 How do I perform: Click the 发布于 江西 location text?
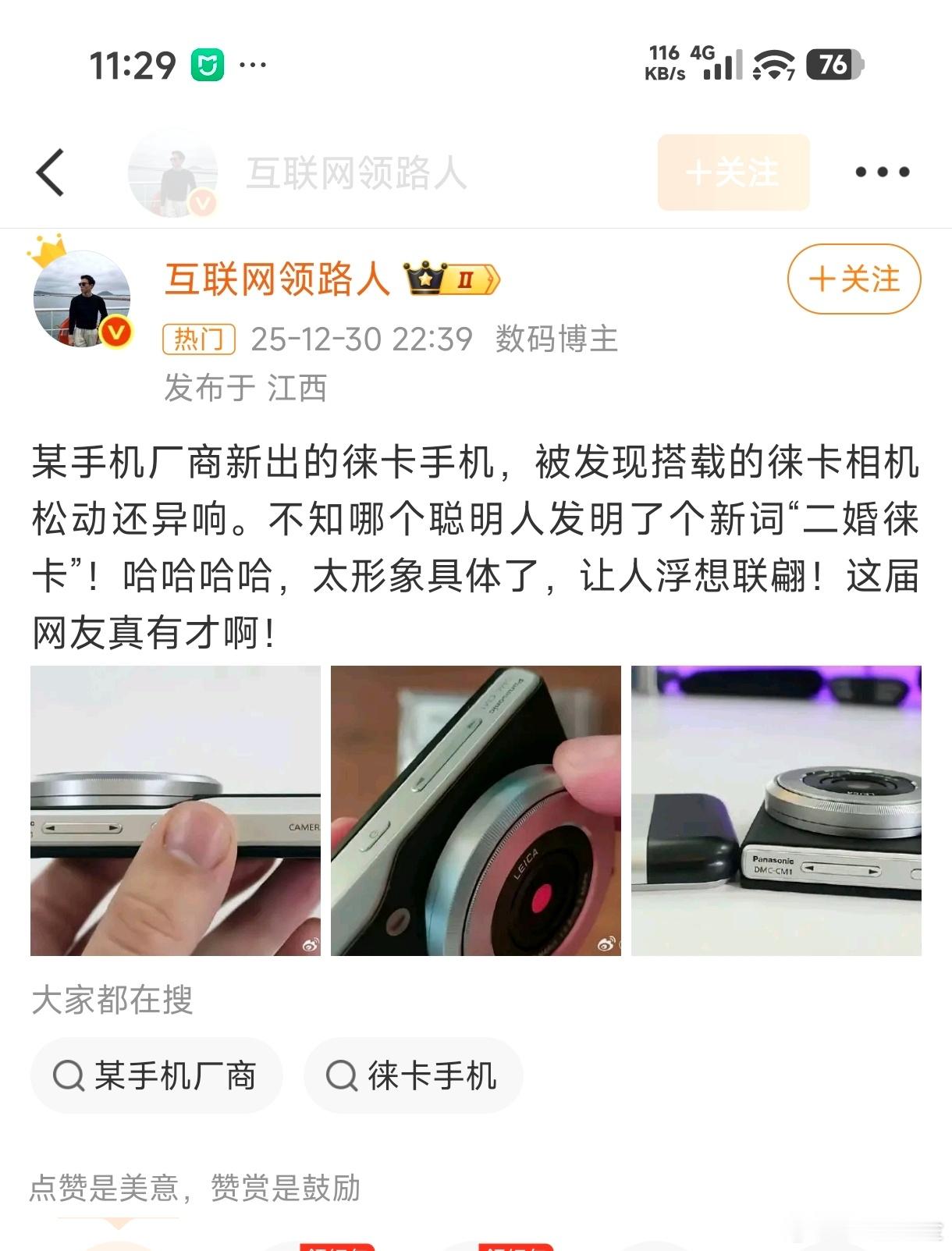point(247,389)
